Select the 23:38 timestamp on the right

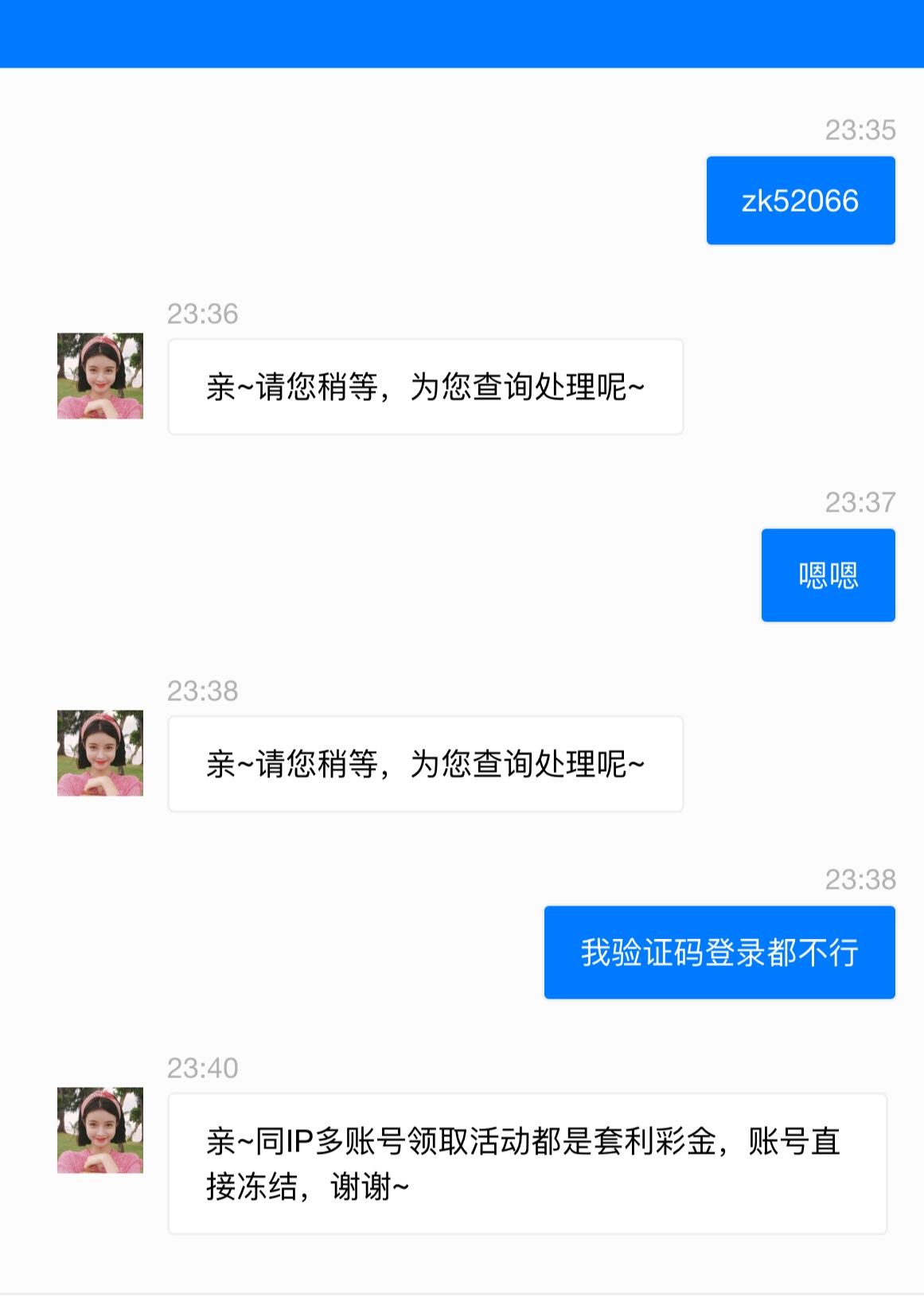[860, 880]
